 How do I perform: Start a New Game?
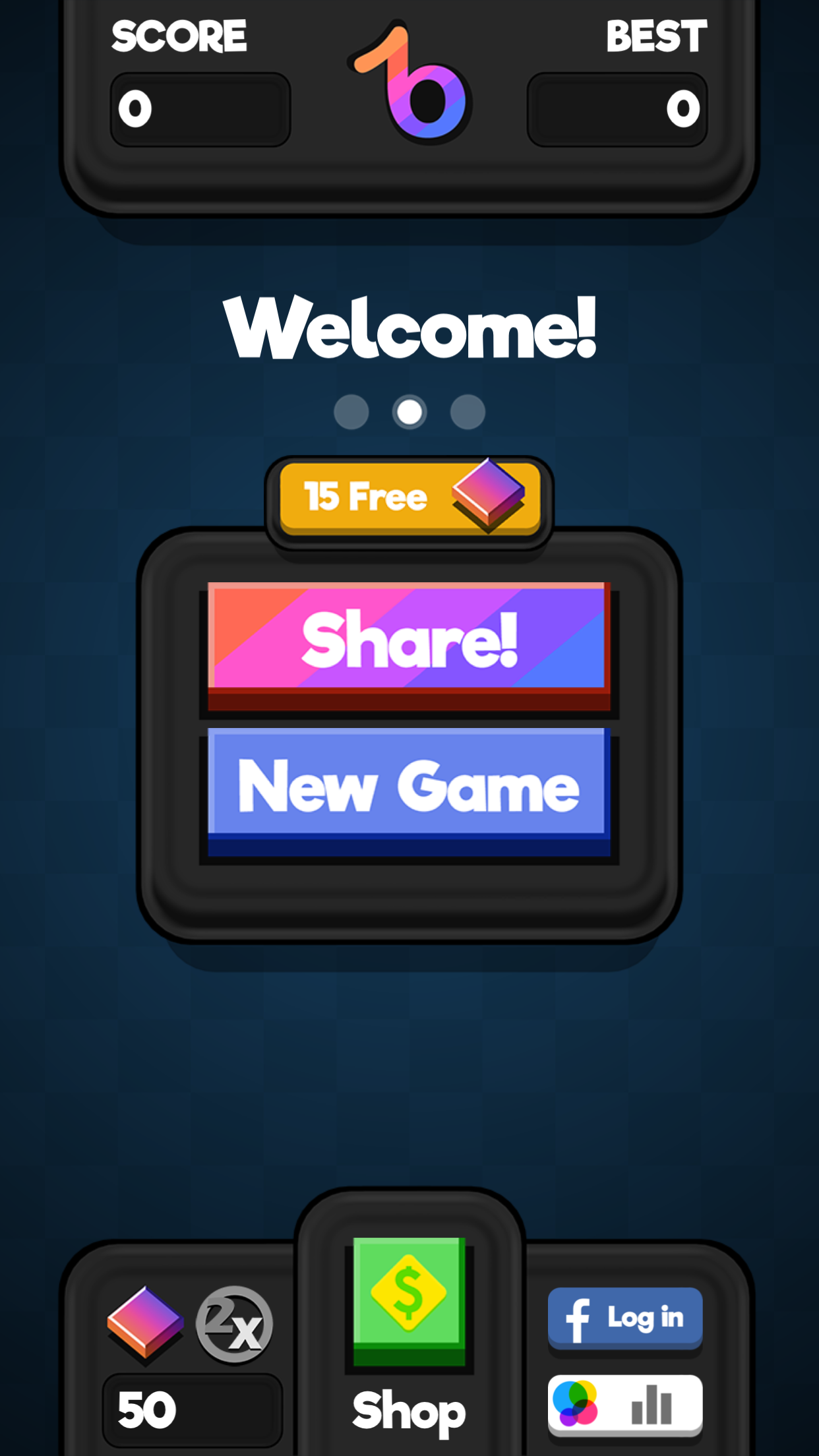coord(408,785)
